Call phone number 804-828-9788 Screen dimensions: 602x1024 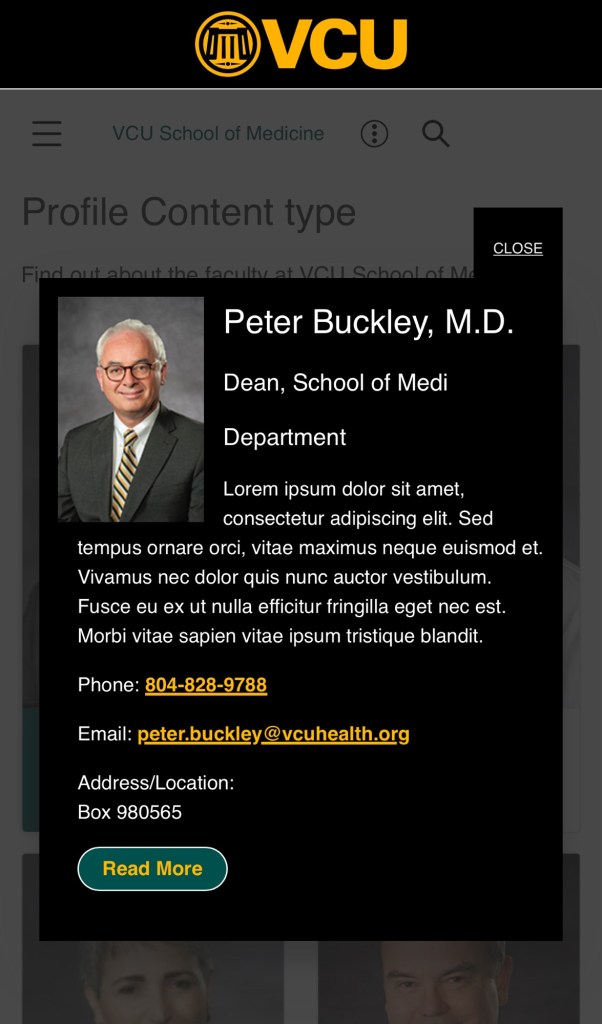coord(206,685)
